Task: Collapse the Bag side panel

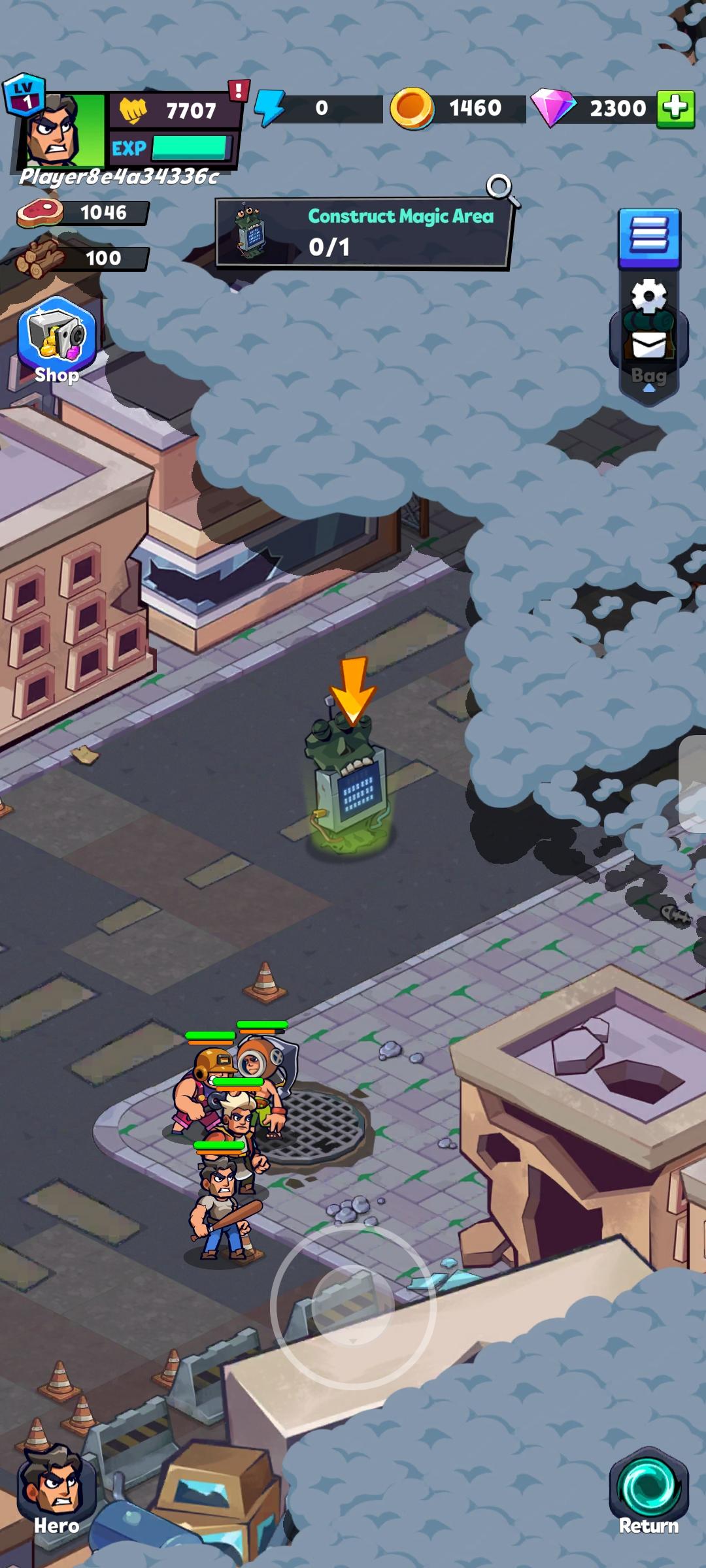Action: [x=648, y=386]
